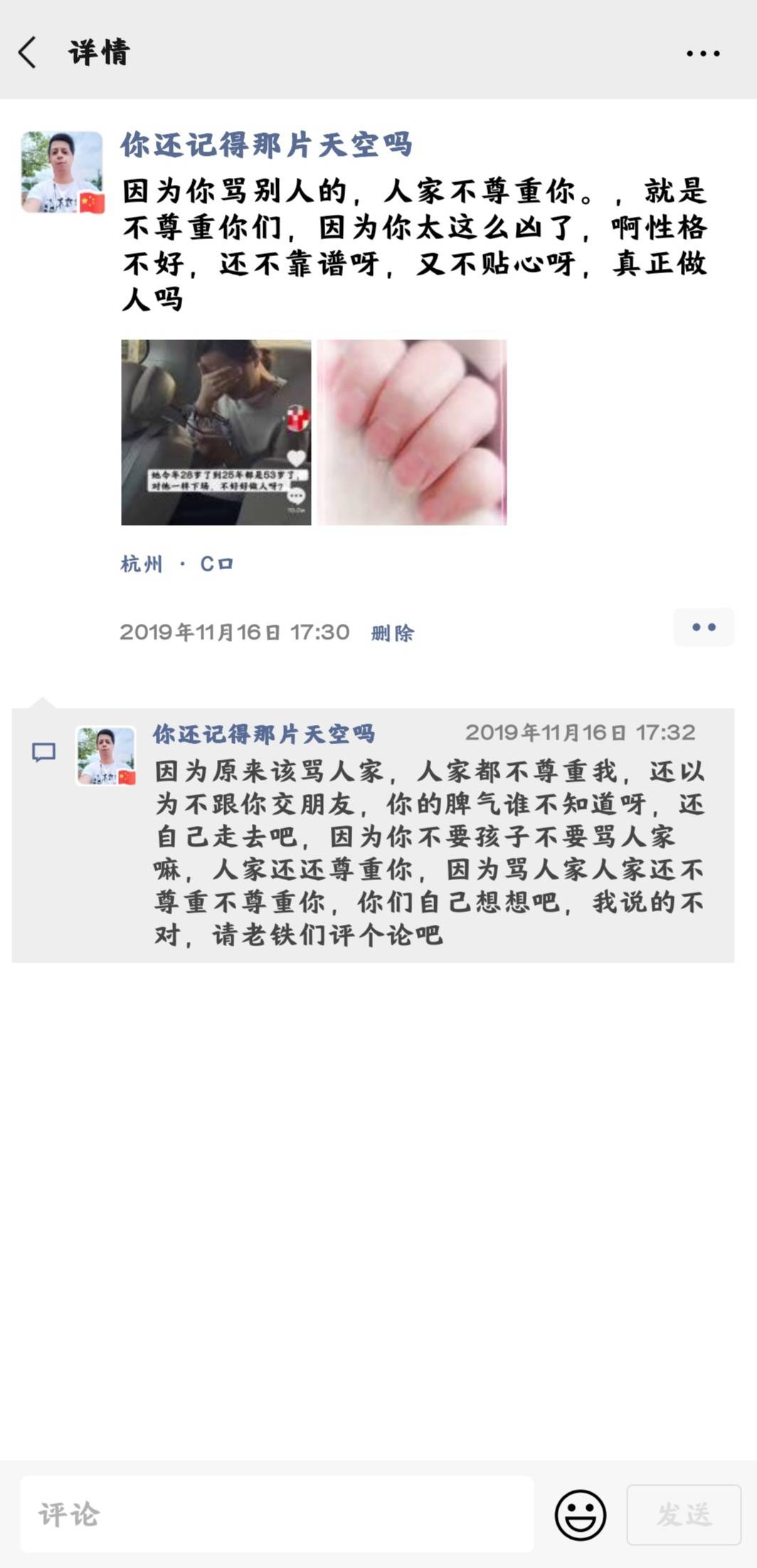757x1568 pixels.
Task: Go back from the 详情 page
Action: coord(28,53)
